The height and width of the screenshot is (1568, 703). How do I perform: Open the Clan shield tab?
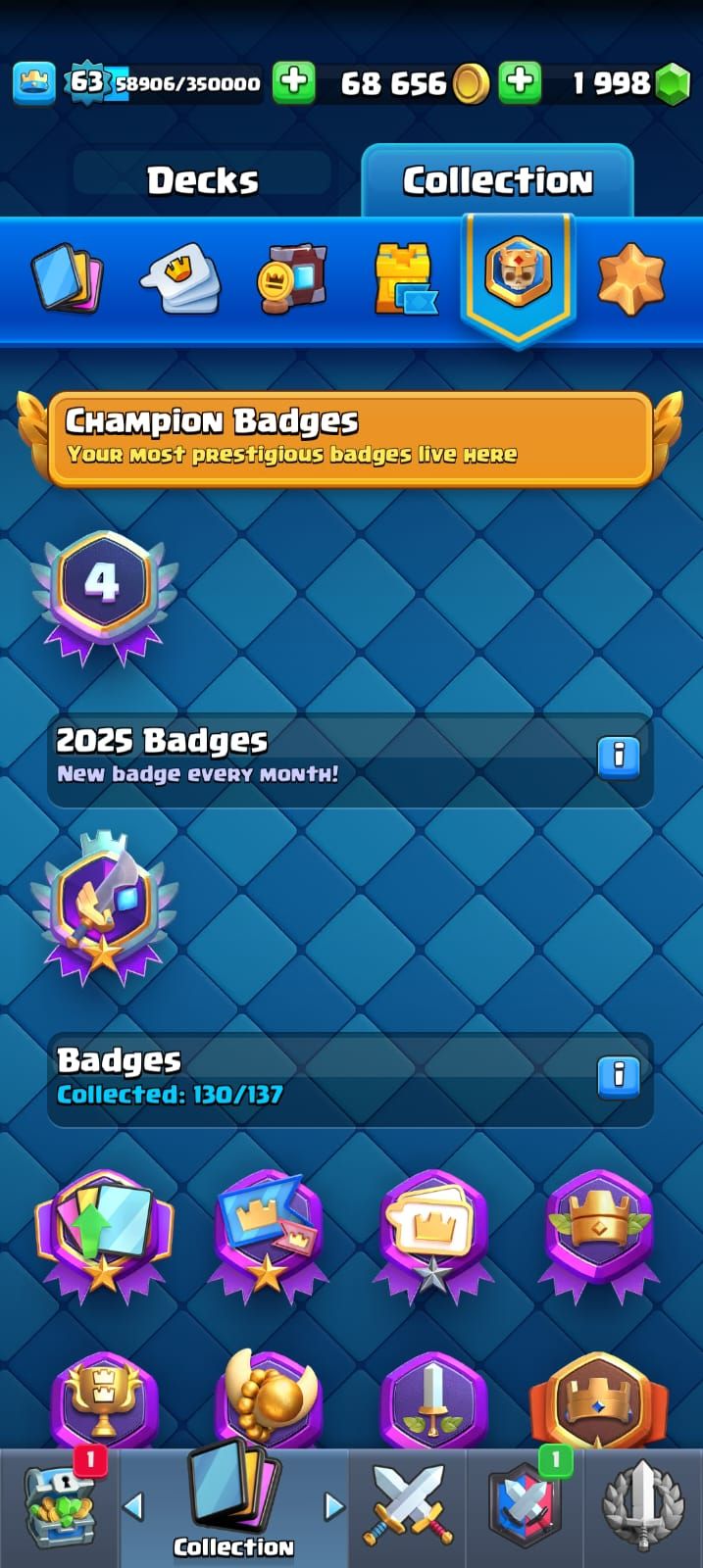pyautogui.click(x=525, y=1509)
